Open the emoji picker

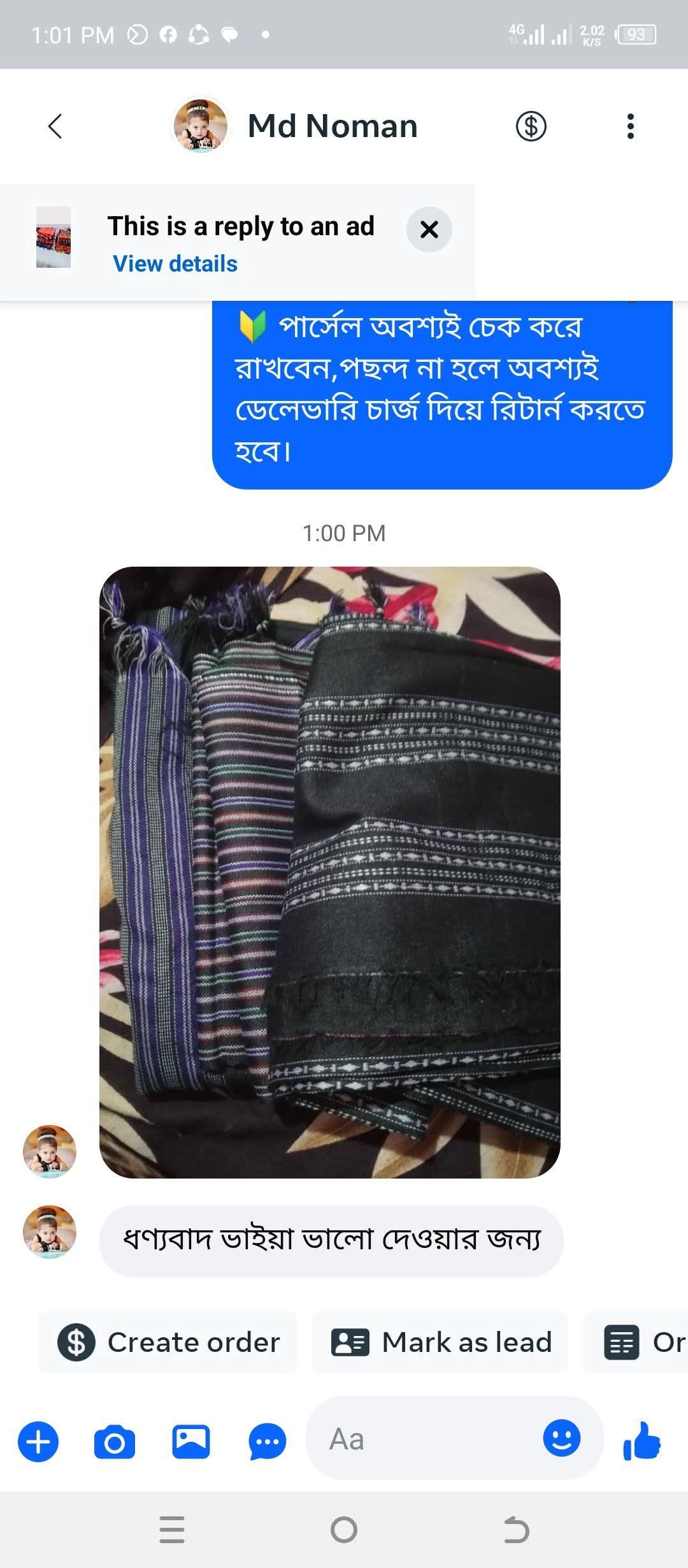(x=561, y=1438)
